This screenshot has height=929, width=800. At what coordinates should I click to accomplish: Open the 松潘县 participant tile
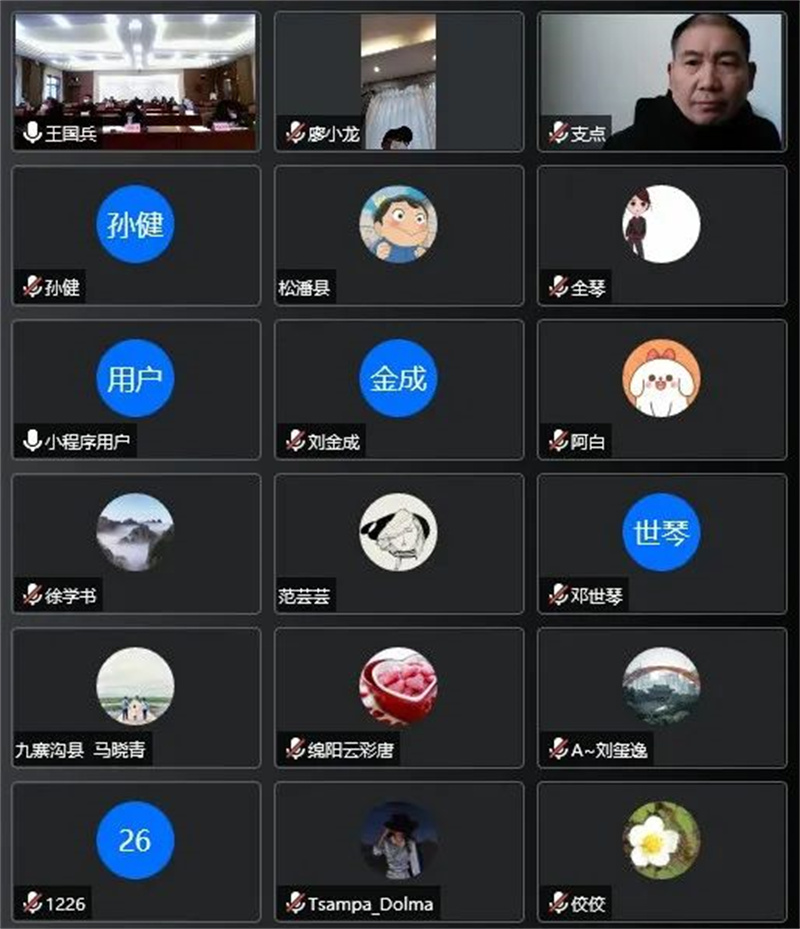(x=399, y=235)
